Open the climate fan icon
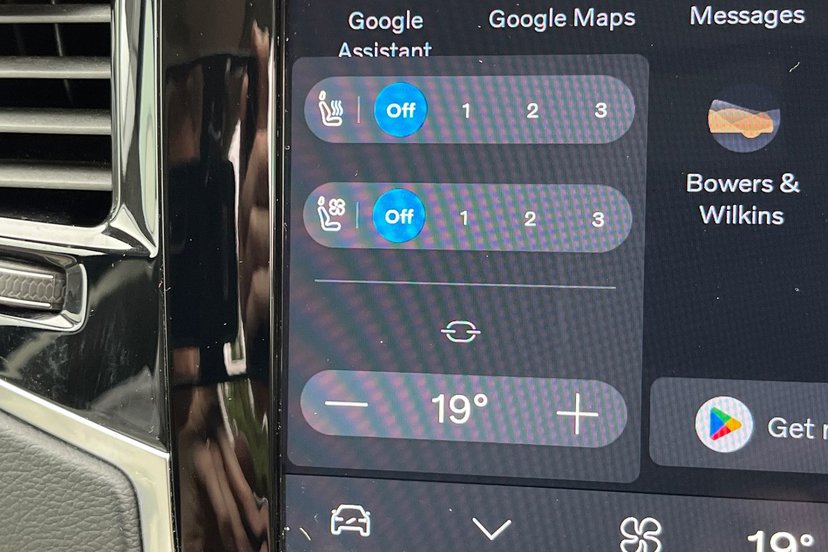 pos(641,535)
